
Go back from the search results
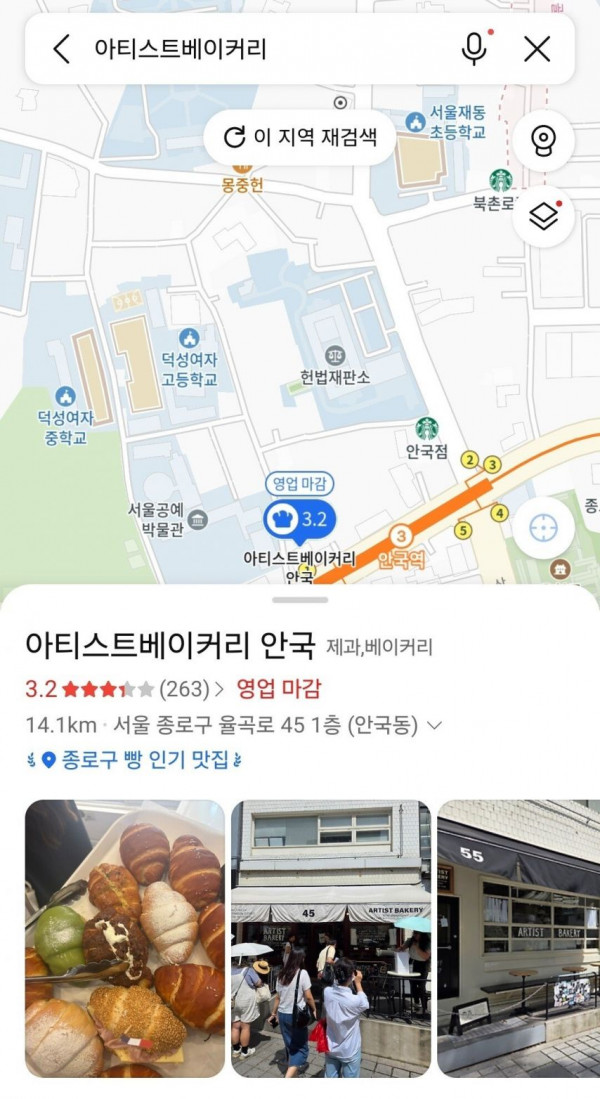(x=62, y=49)
